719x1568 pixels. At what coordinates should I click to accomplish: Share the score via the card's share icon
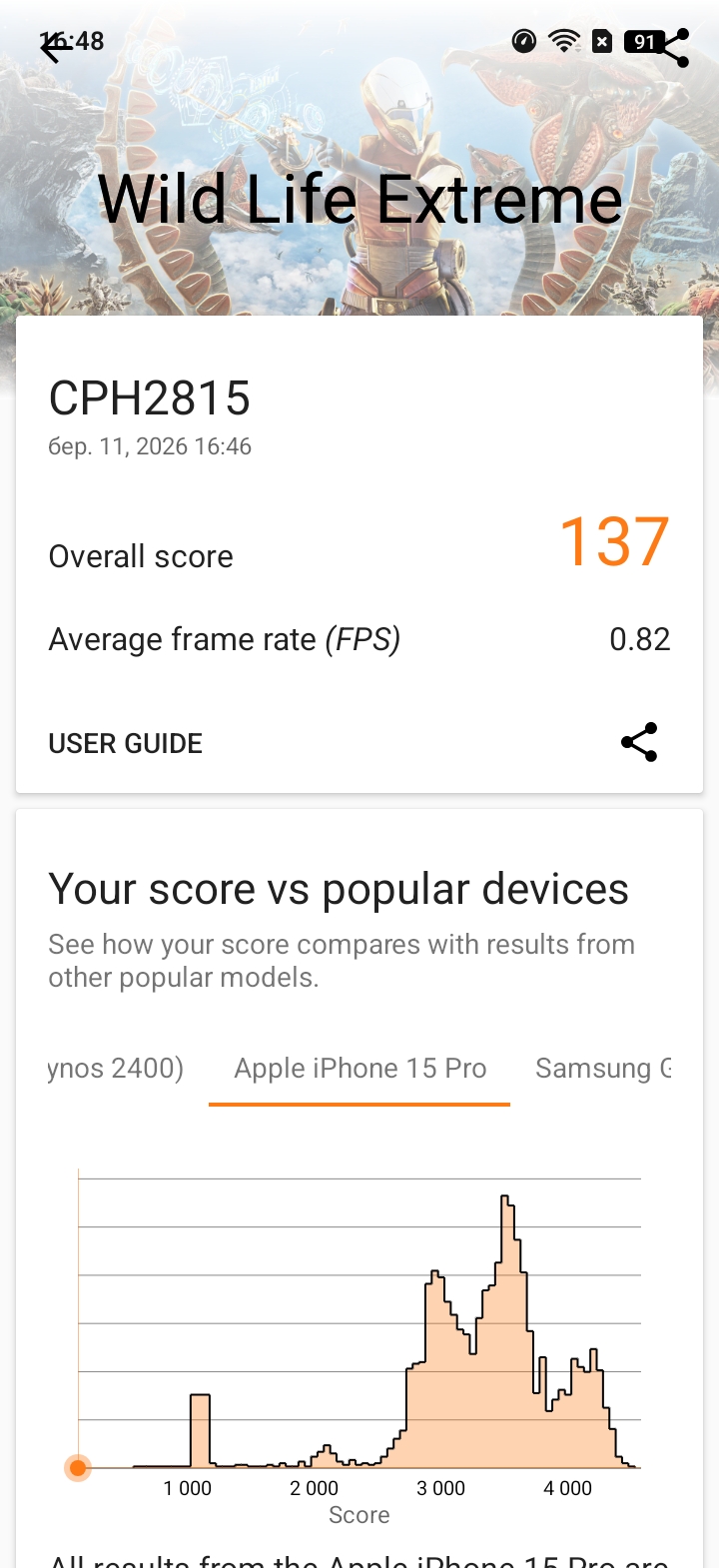(x=639, y=742)
